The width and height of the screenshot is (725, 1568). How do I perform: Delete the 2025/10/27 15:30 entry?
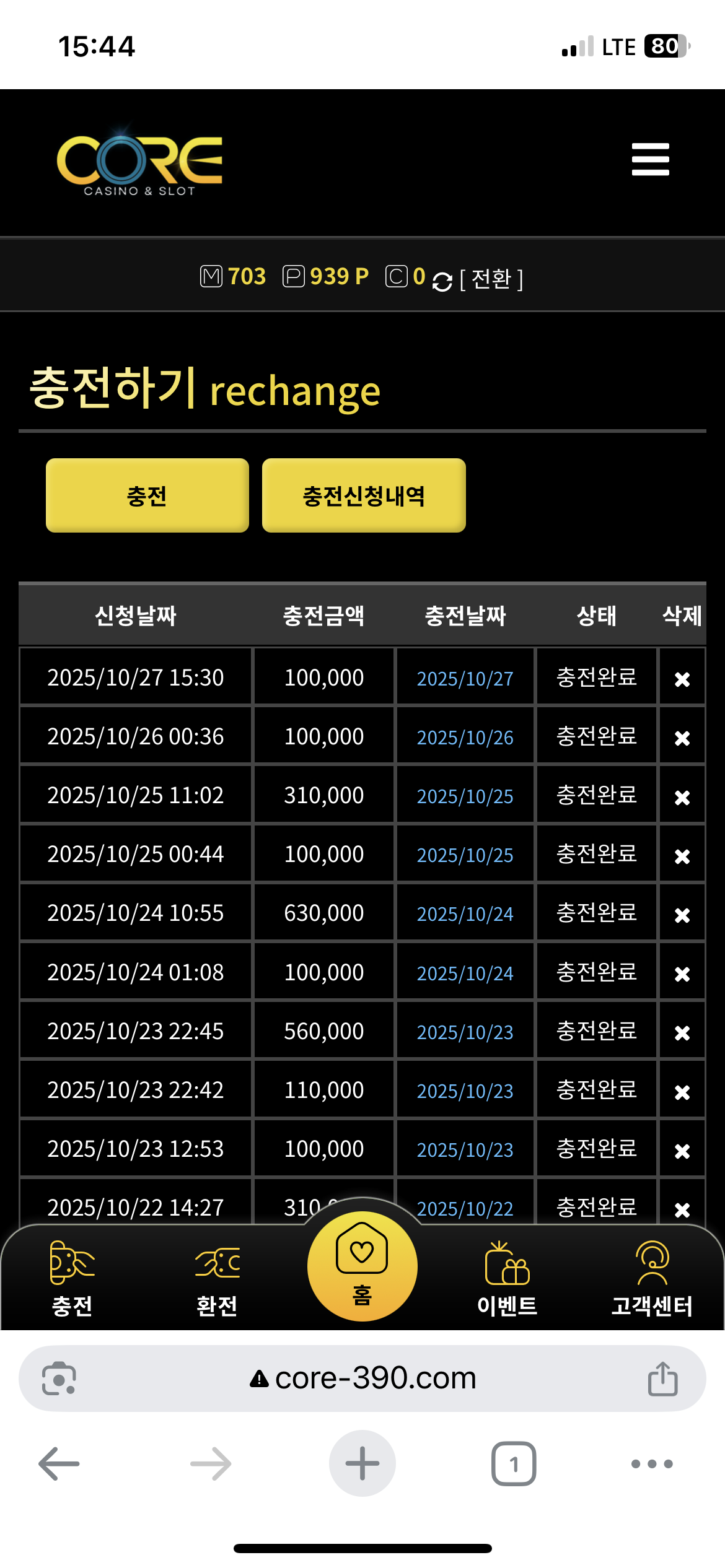682,679
